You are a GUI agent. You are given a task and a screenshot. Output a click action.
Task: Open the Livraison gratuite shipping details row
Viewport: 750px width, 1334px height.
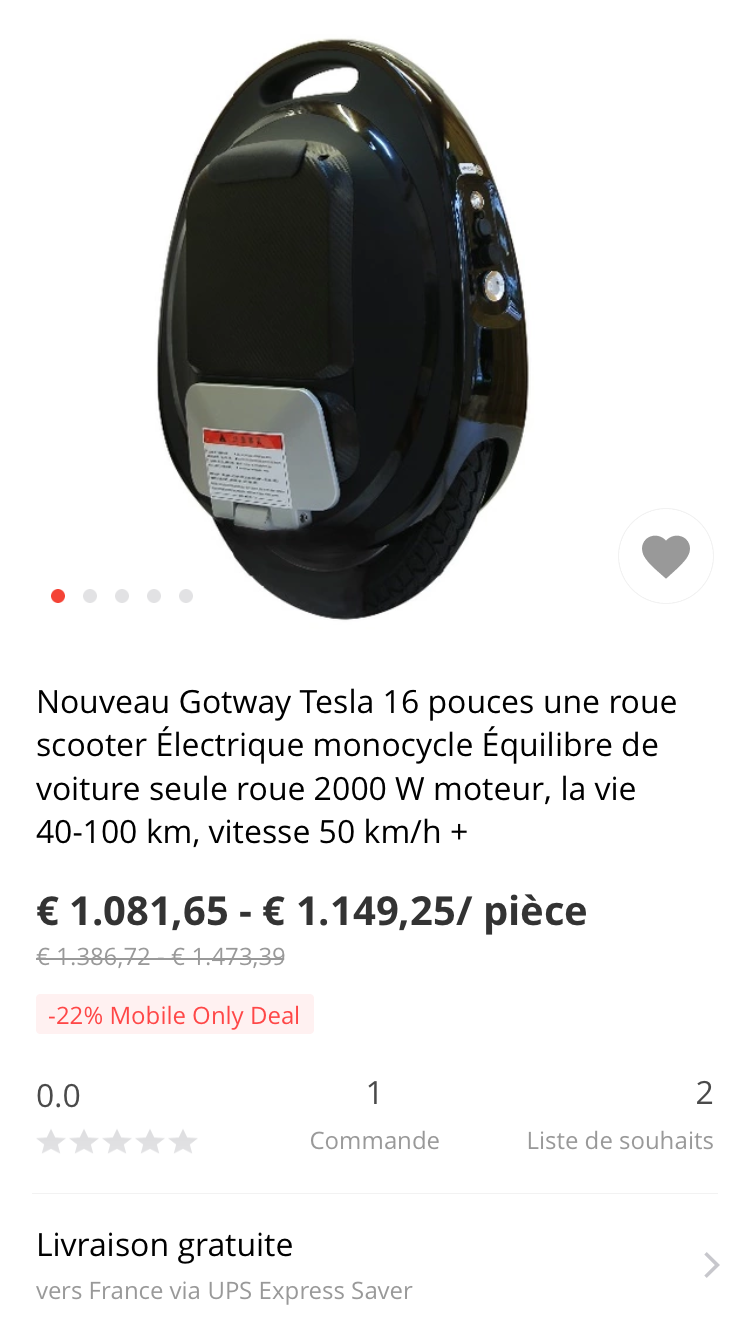[x=375, y=1265]
